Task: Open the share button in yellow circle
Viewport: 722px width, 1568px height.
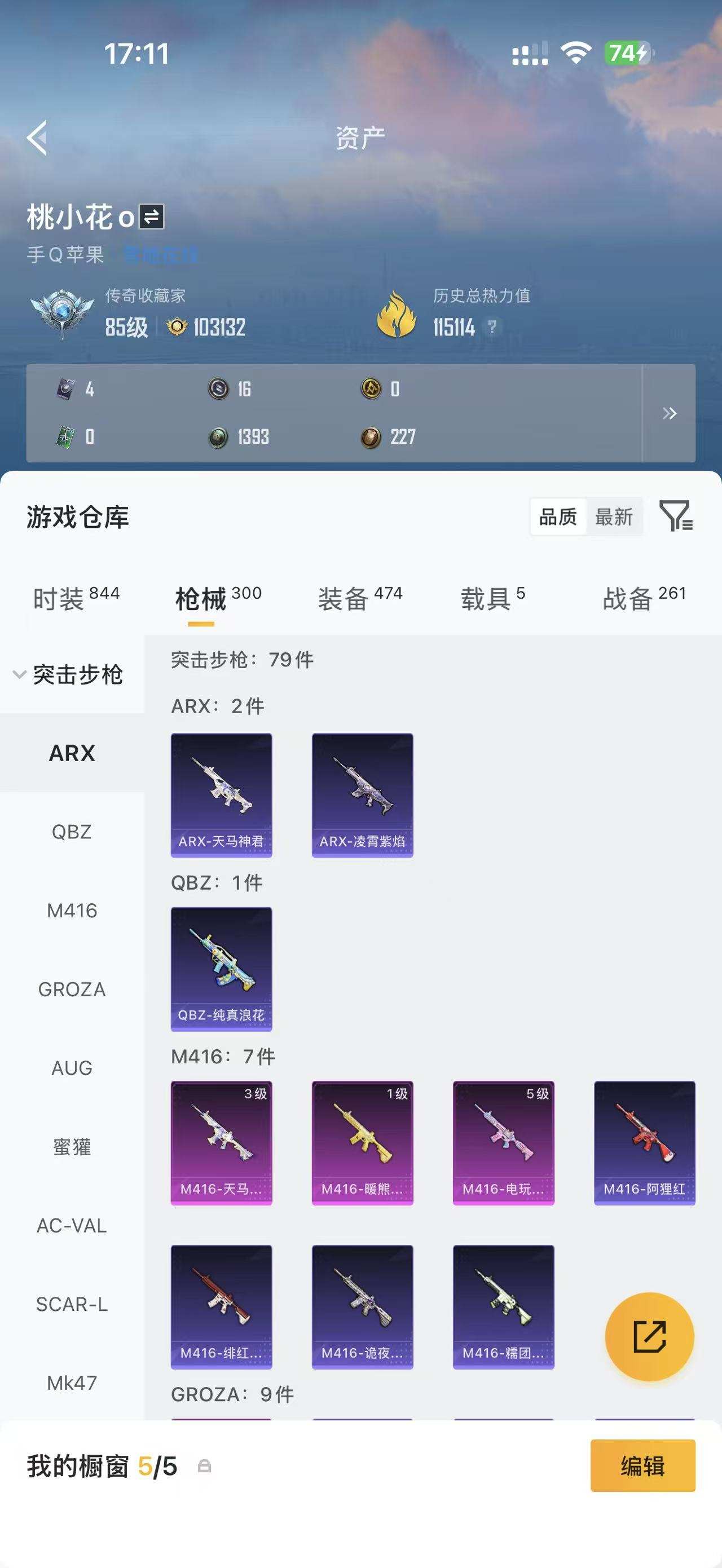Action: coord(651,1337)
